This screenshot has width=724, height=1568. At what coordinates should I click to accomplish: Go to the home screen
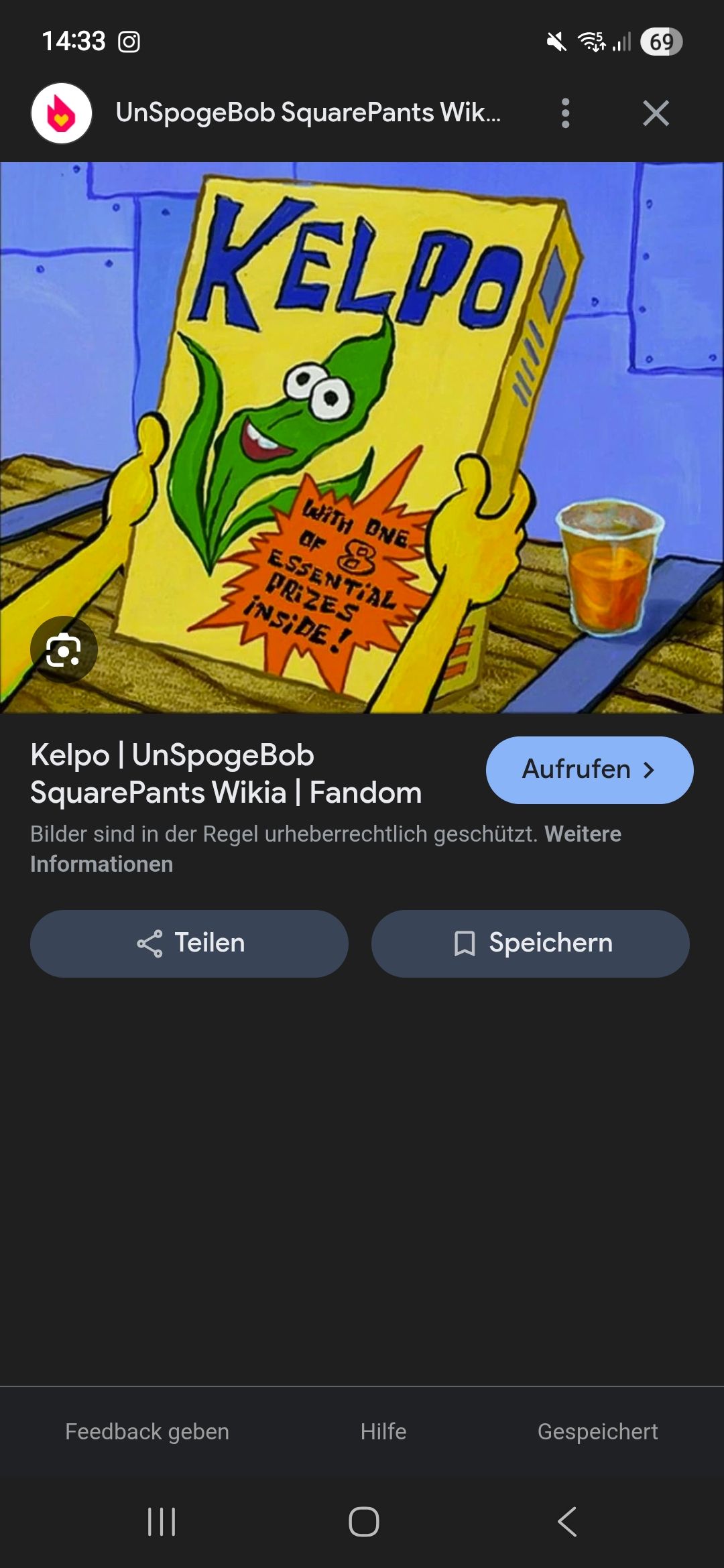(364, 1521)
